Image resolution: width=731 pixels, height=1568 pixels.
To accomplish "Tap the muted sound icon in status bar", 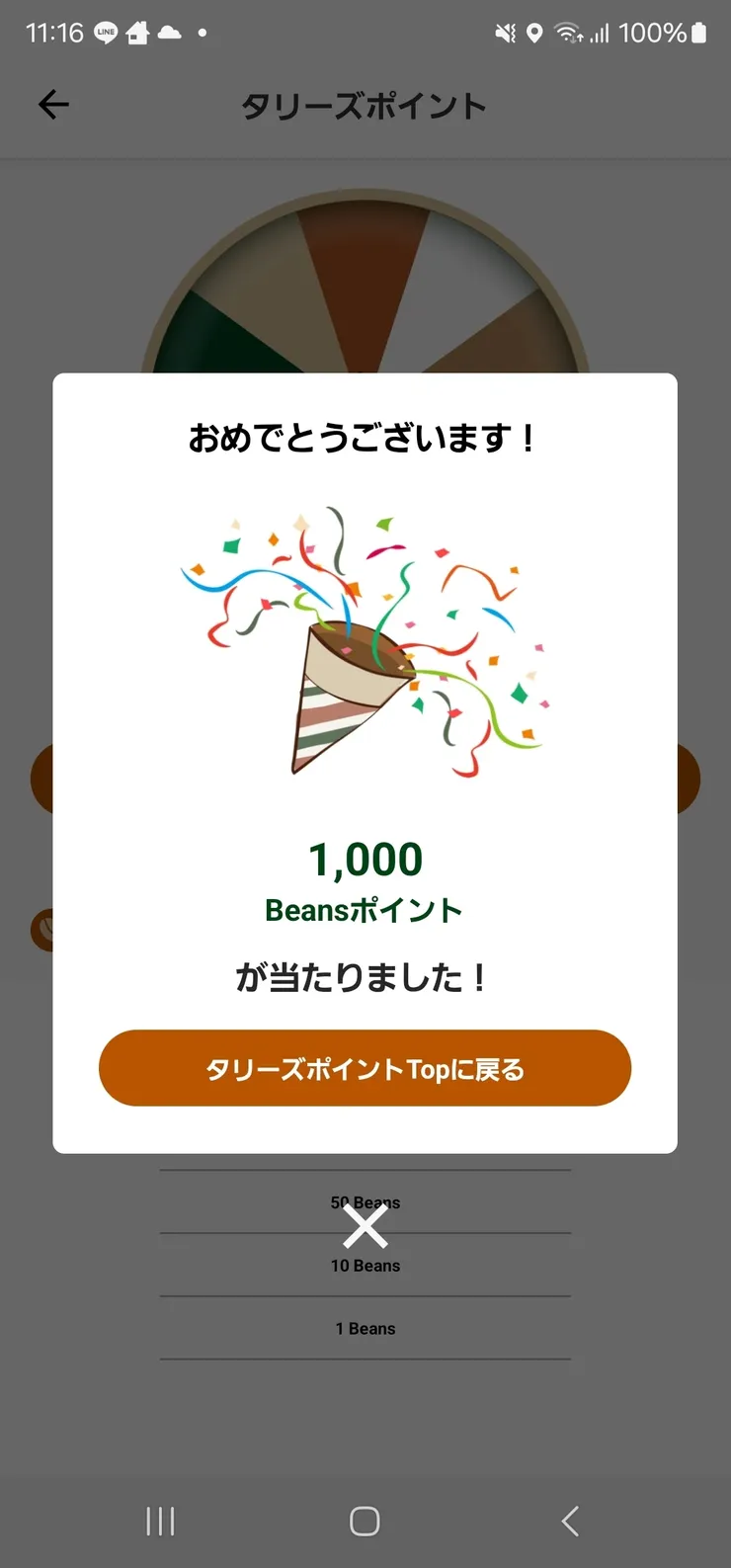I will tap(504, 33).
